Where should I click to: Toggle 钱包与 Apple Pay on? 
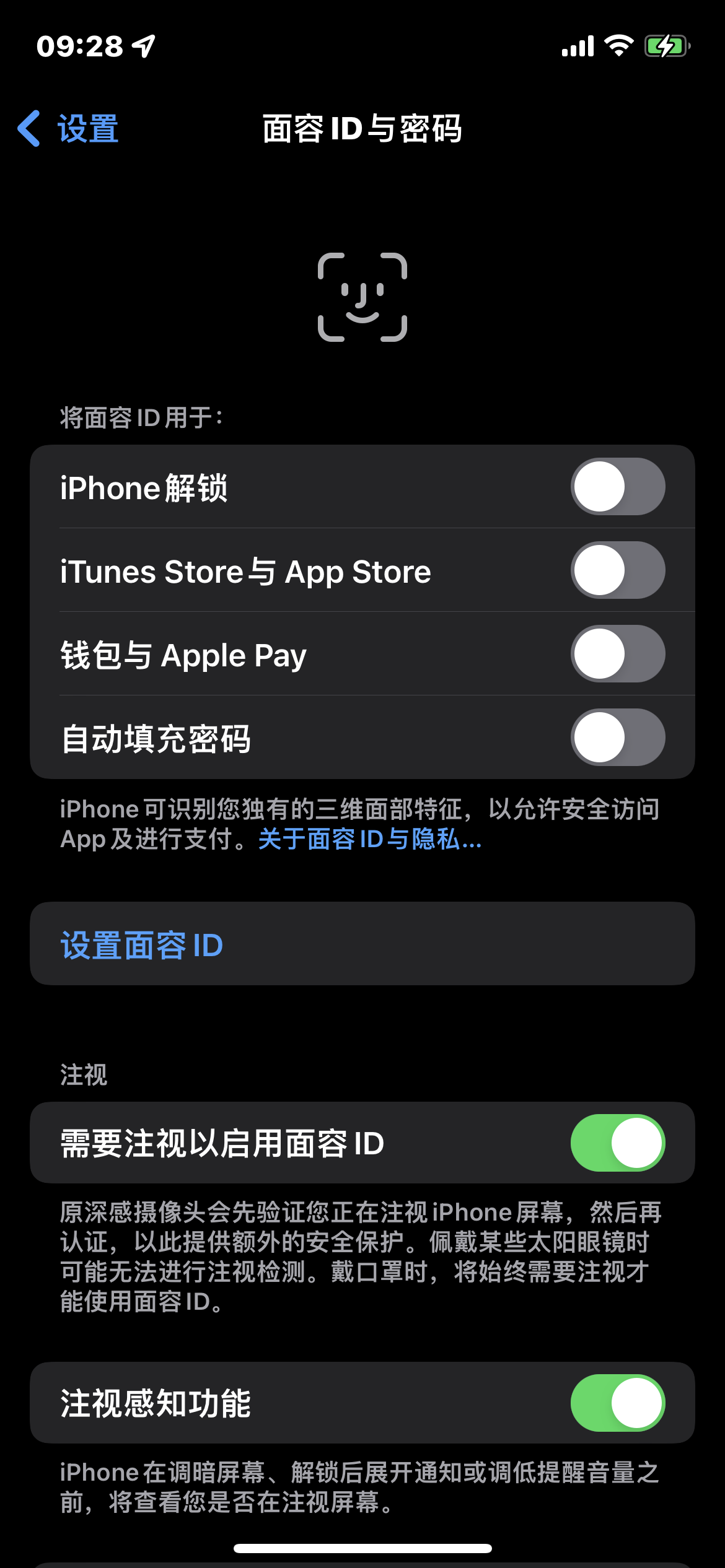[617, 654]
